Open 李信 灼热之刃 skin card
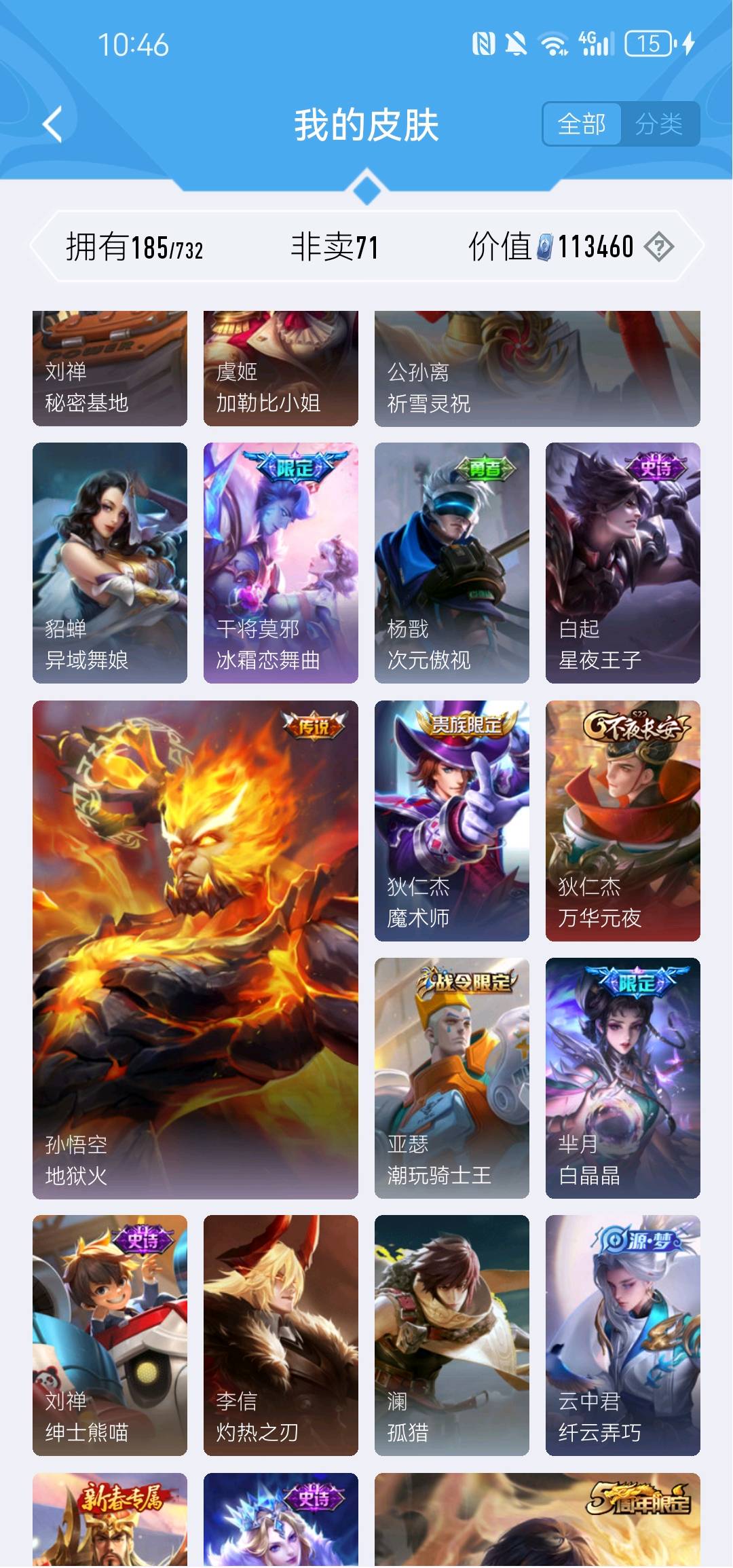This screenshot has width=733, height=1568. [x=281, y=1334]
